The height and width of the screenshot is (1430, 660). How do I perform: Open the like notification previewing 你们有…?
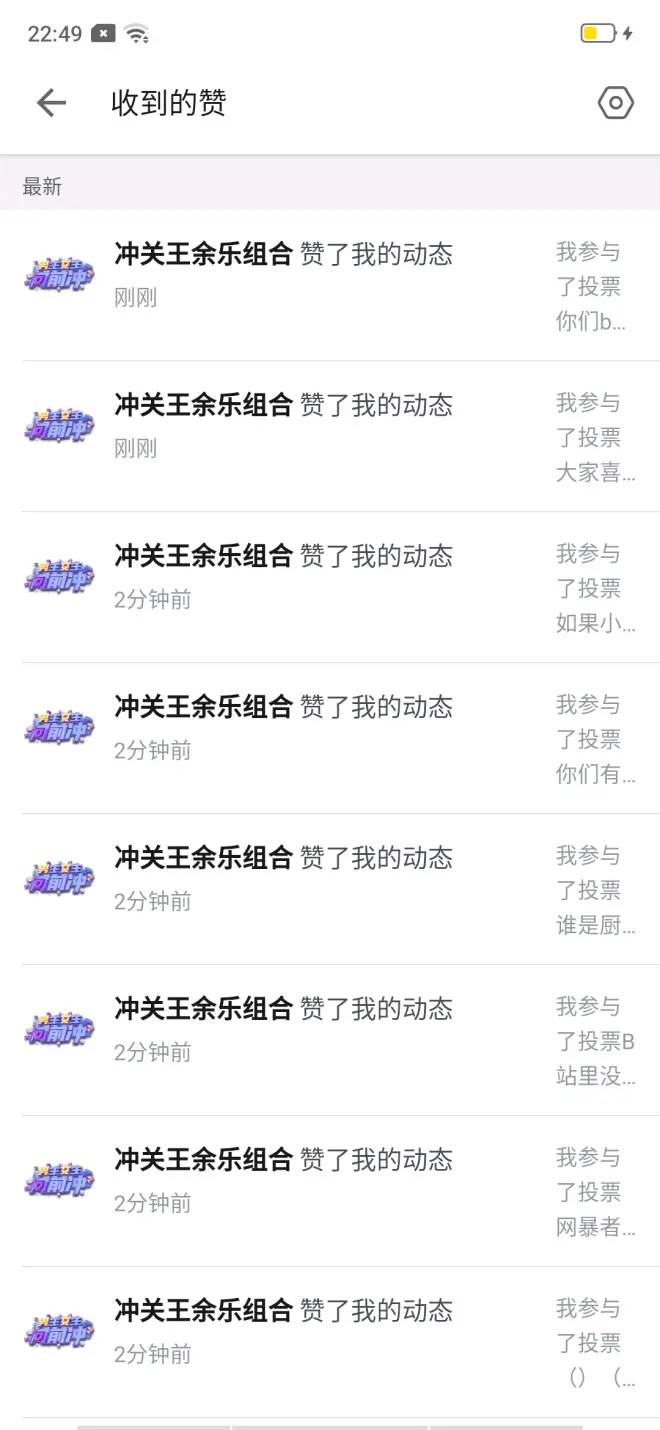[330, 739]
